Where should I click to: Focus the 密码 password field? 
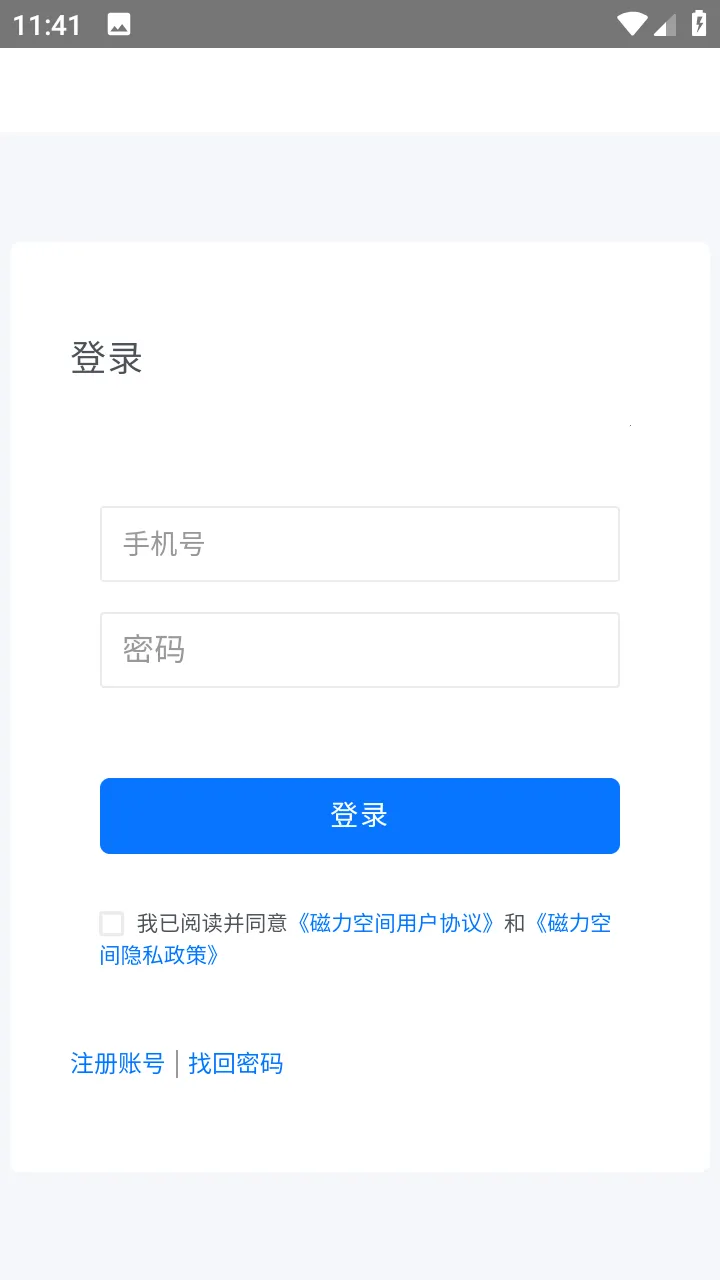[x=360, y=650]
